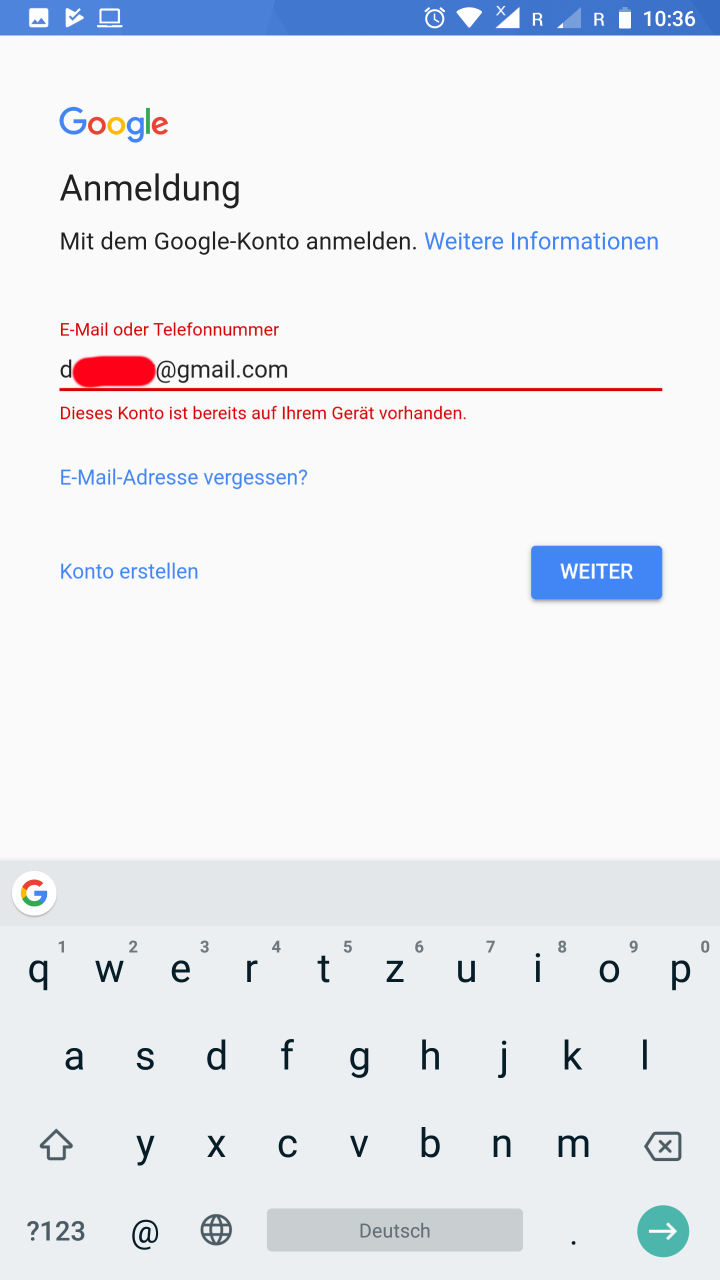
Task: Tap the WEITER button
Action: [596, 572]
